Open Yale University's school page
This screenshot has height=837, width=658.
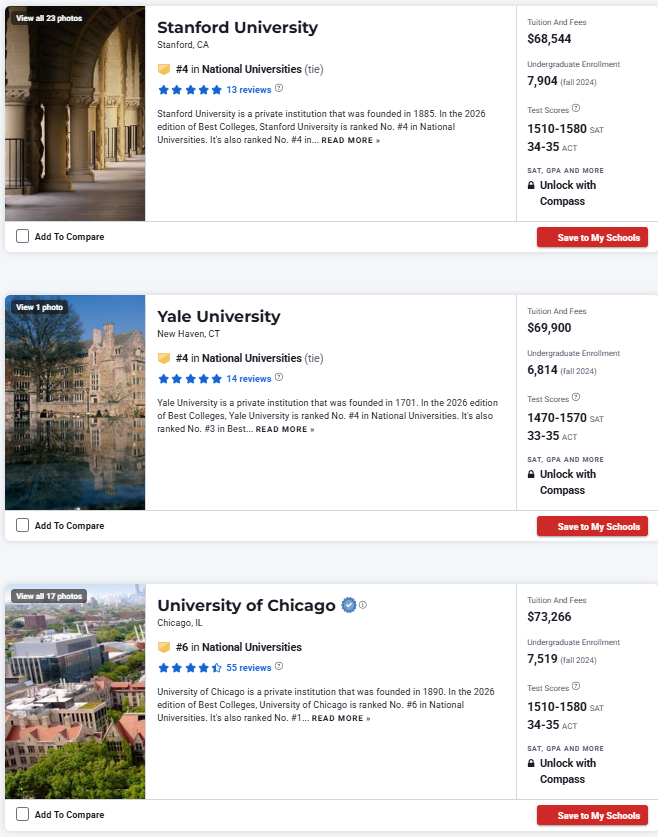point(218,317)
